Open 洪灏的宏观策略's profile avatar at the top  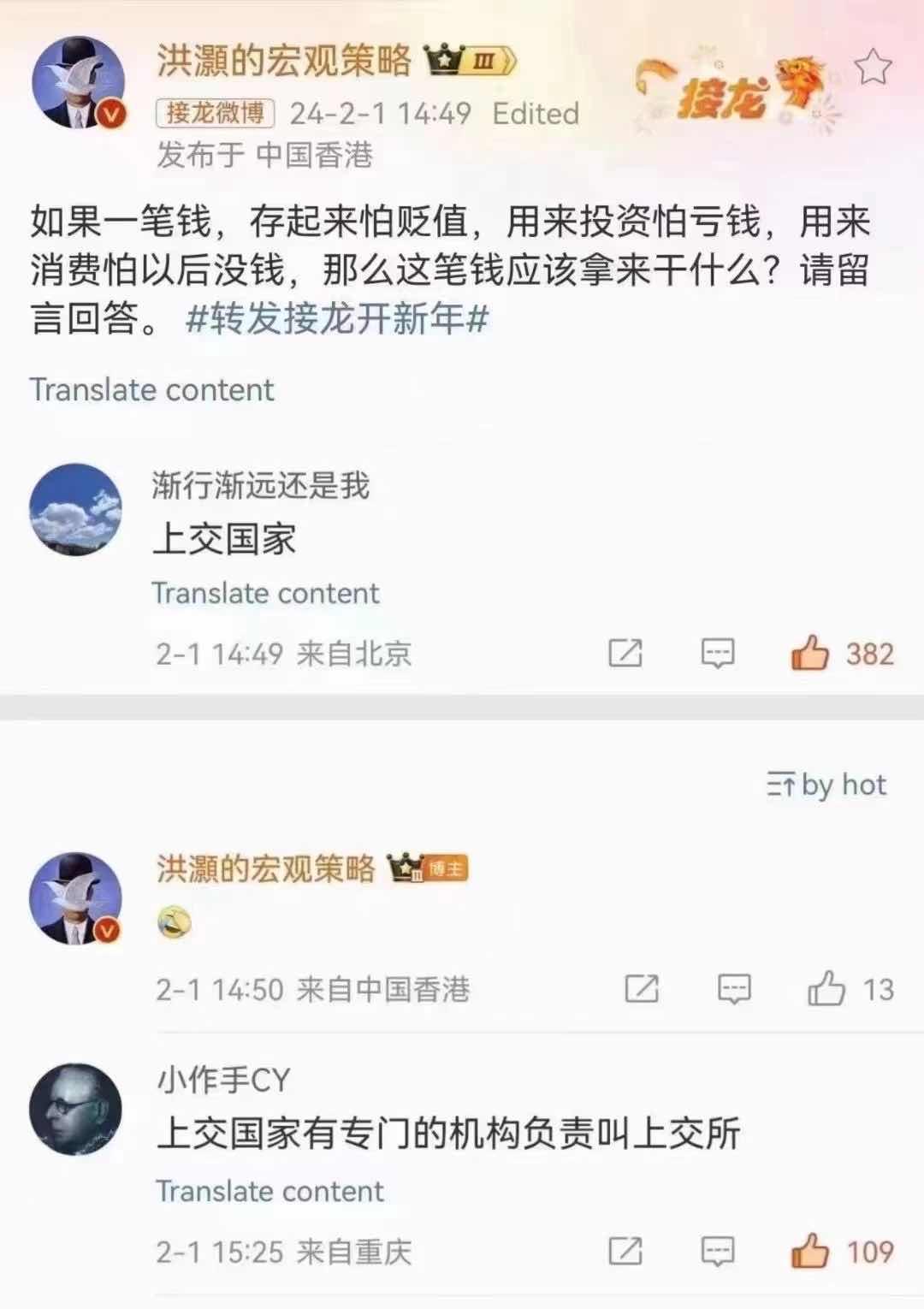[x=79, y=83]
